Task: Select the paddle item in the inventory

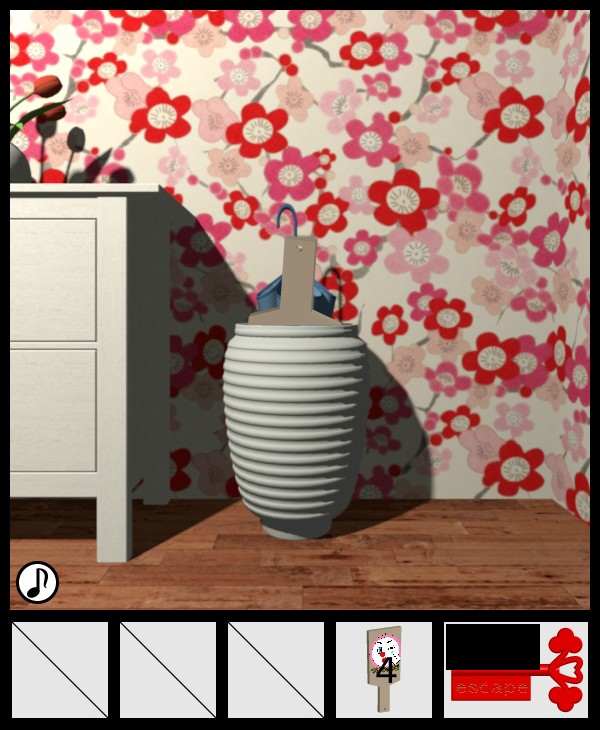Action: tap(384, 668)
